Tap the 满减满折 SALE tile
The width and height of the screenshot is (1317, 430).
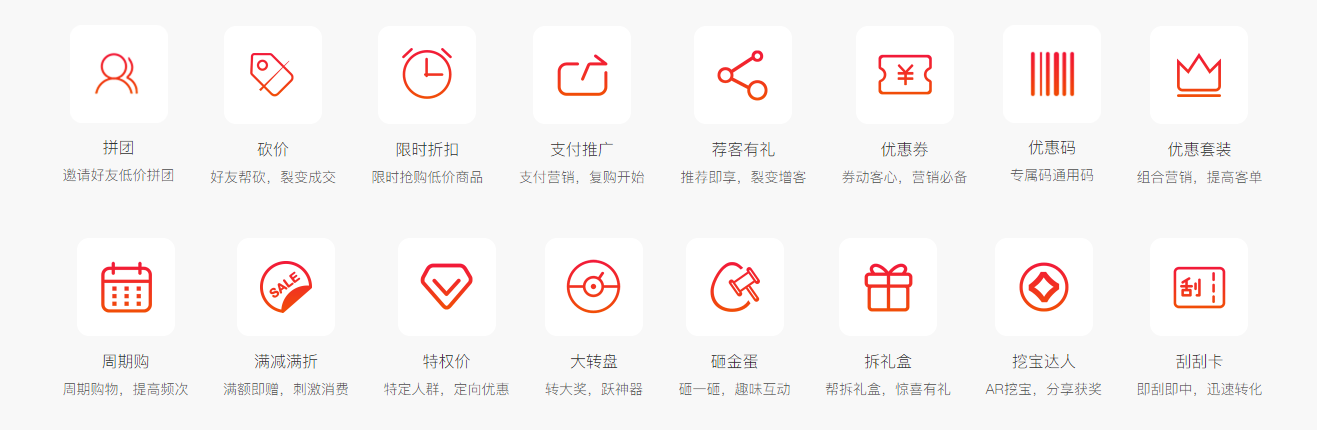point(286,287)
